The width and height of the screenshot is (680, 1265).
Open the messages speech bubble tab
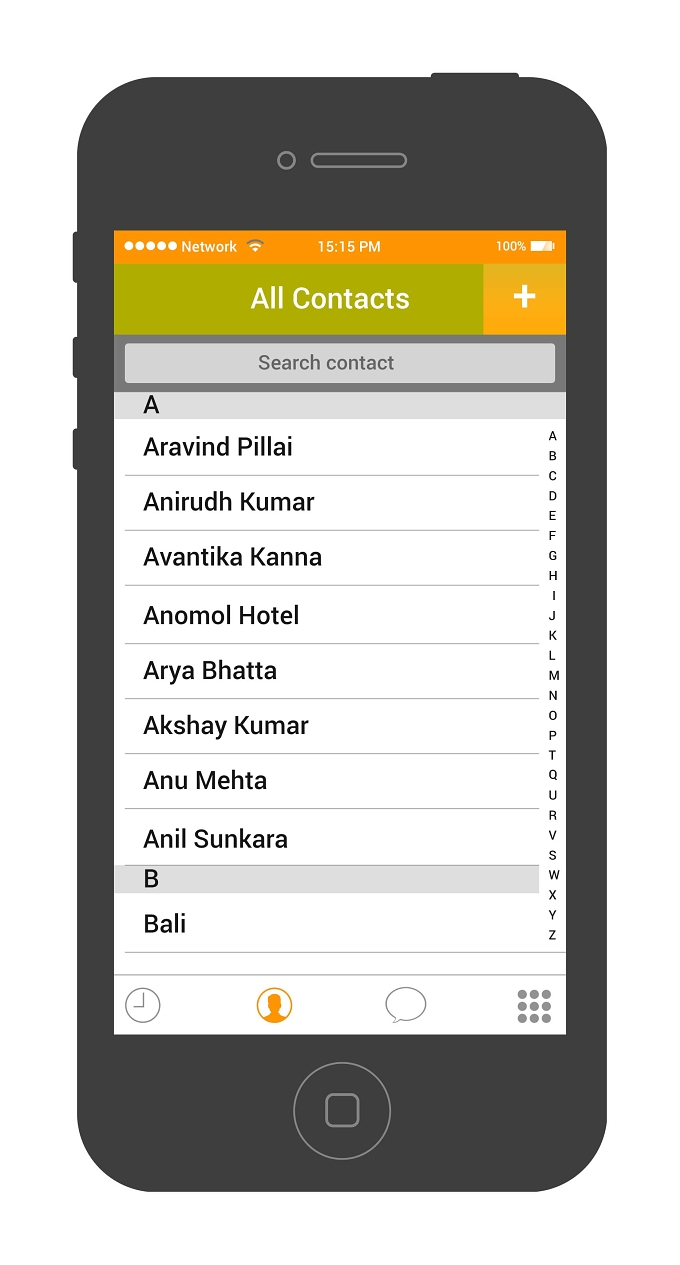(x=405, y=1005)
